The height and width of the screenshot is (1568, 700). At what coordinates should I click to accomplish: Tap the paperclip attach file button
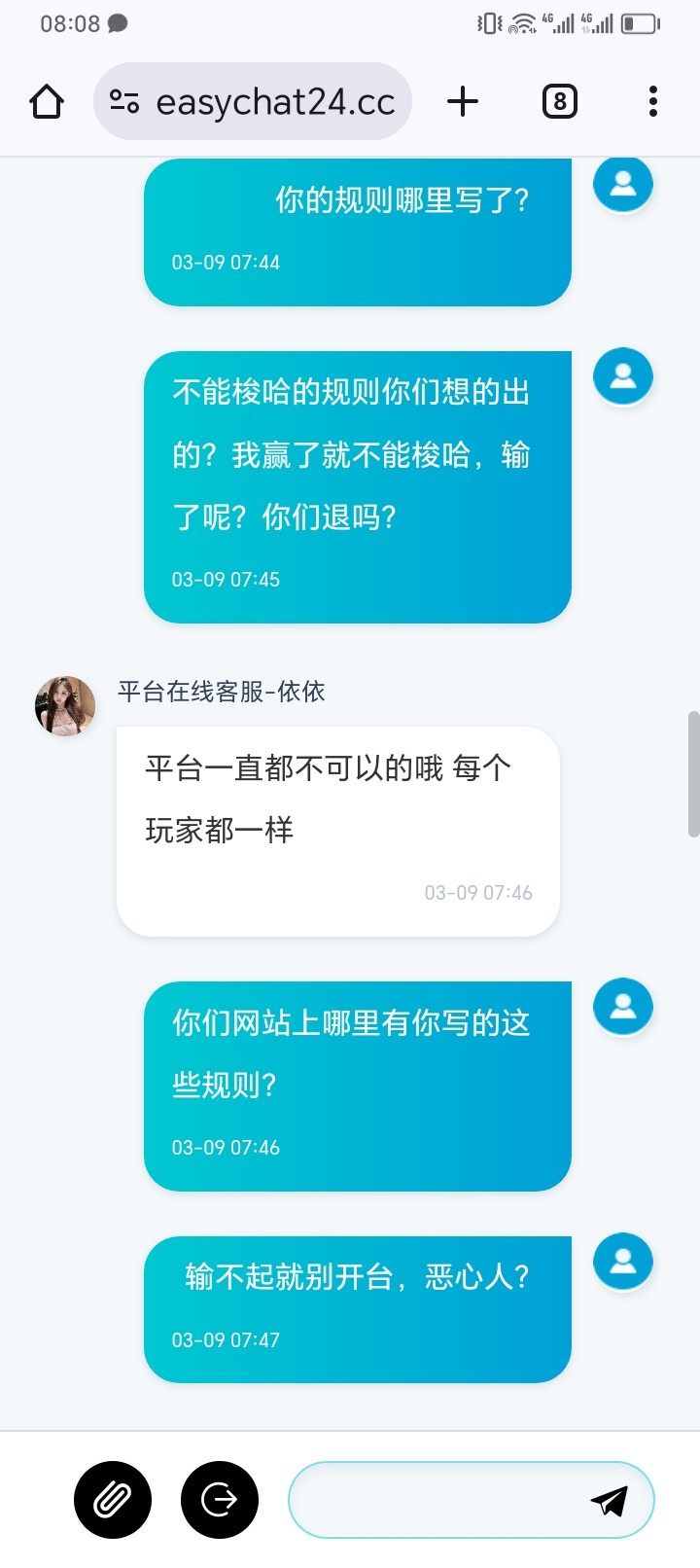tap(113, 1500)
